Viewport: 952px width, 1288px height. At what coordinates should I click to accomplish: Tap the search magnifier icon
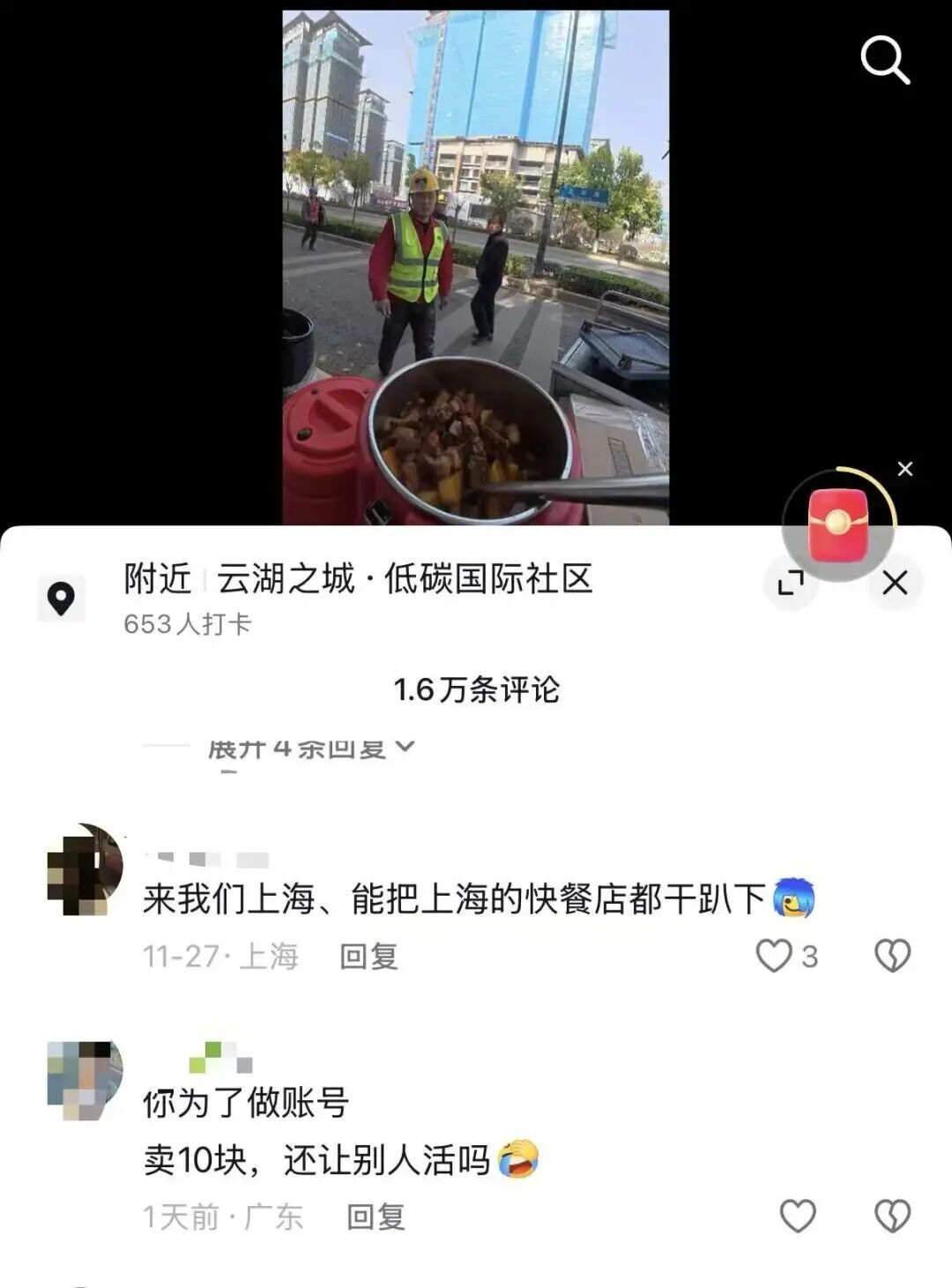(x=884, y=60)
